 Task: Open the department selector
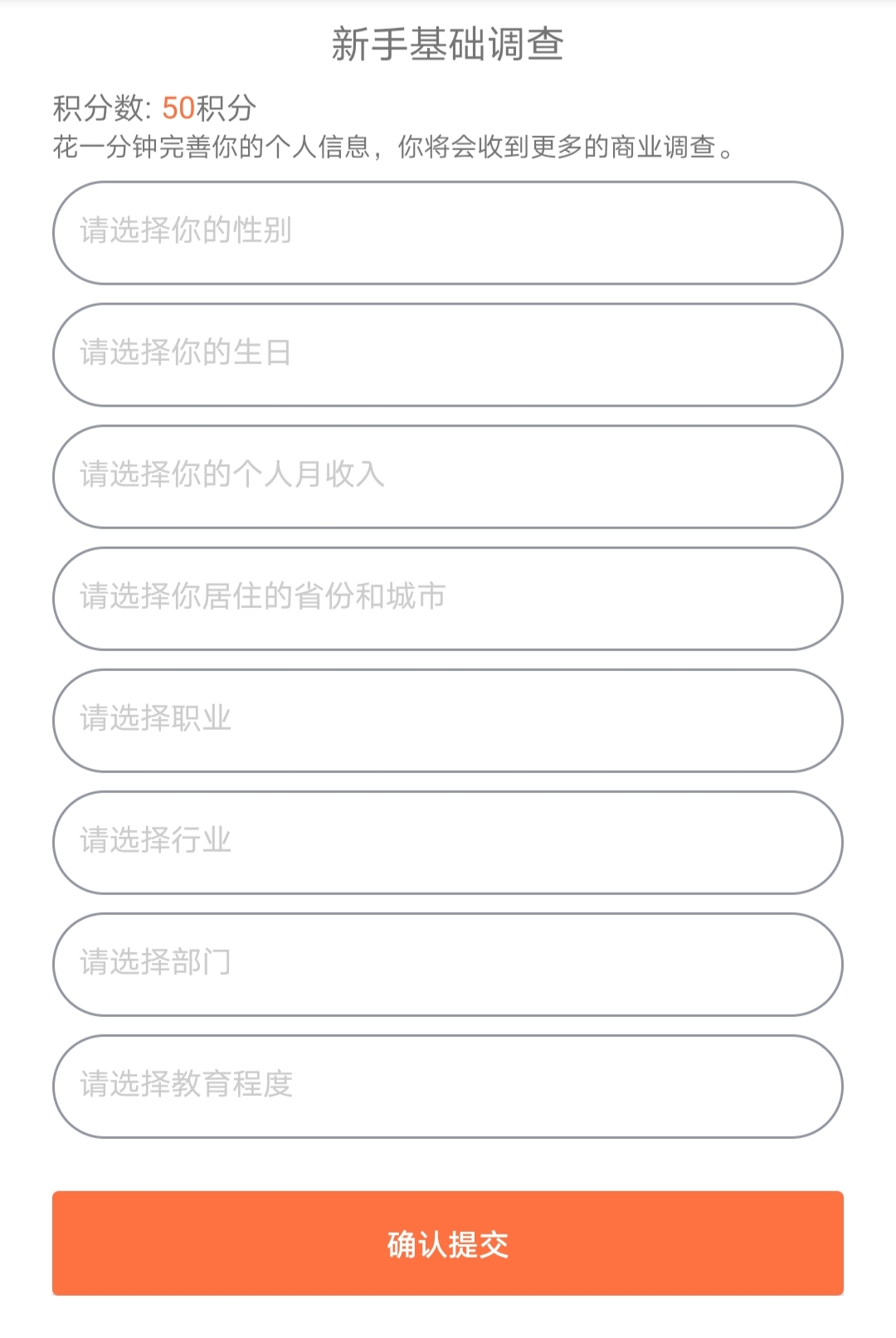(x=448, y=962)
